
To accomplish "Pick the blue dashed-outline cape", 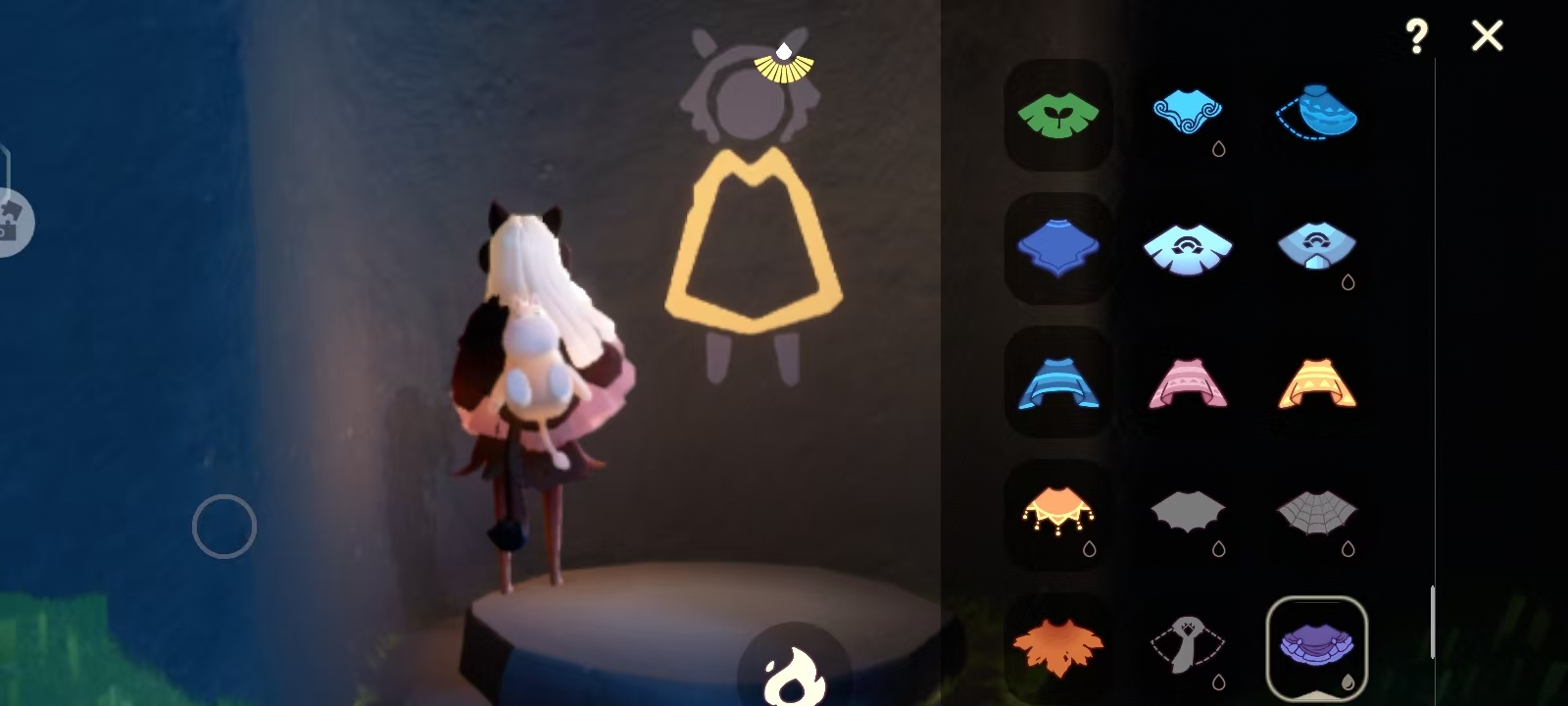I will coord(1316,112).
